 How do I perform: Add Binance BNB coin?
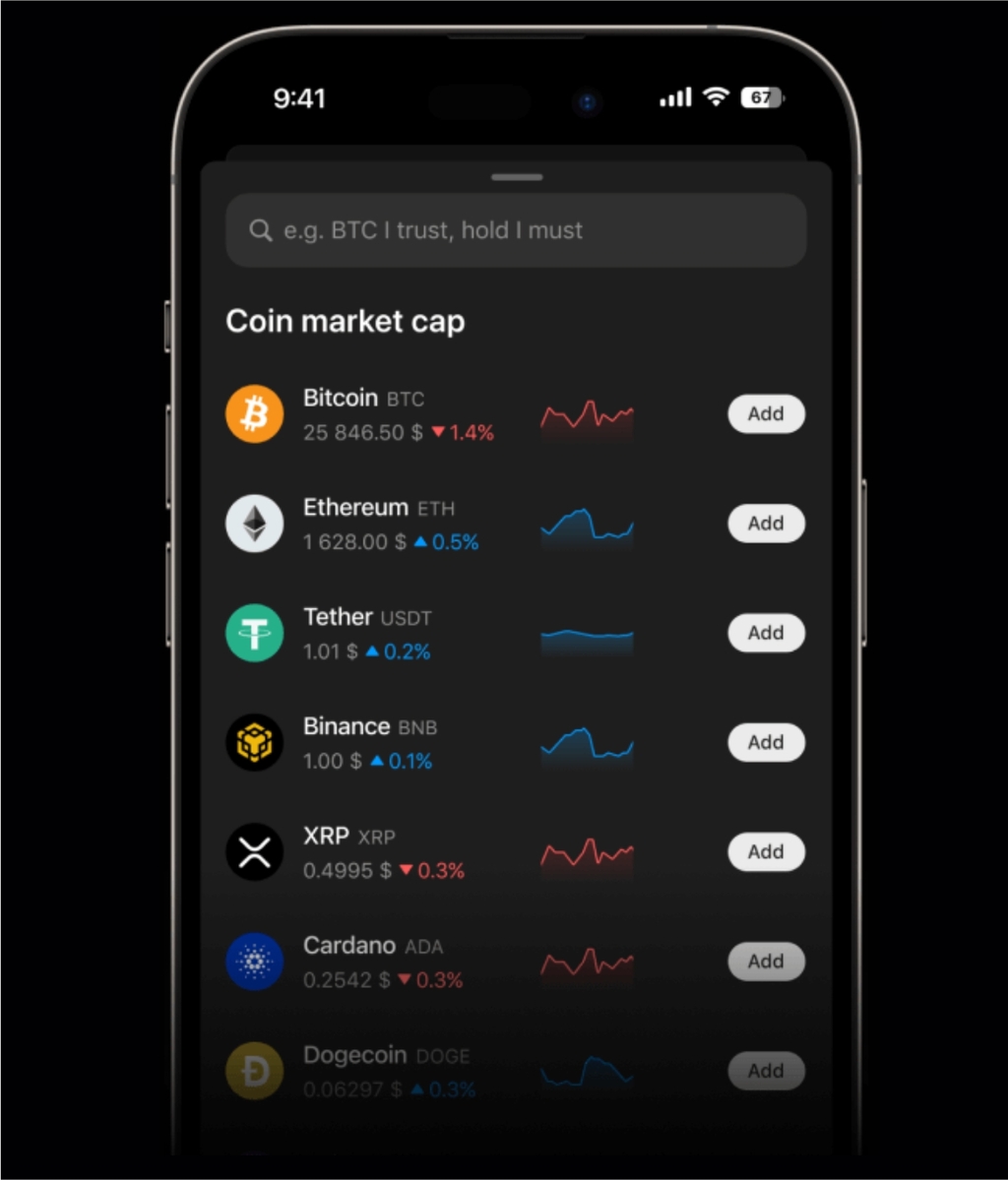pos(766,742)
